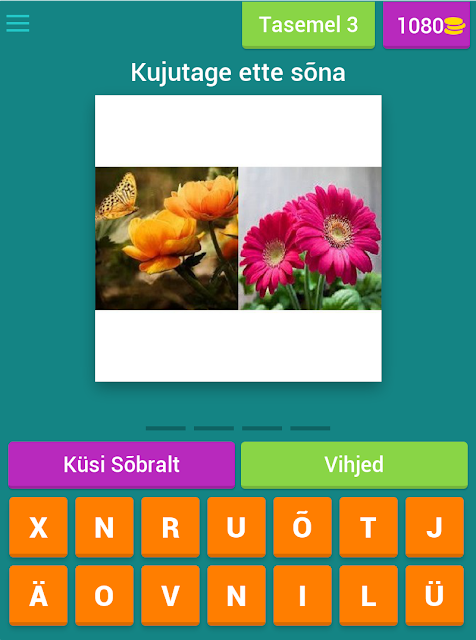Open Vihjed hints
This screenshot has height=640, width=476.
pyautogui.click(x=354, y=464)
